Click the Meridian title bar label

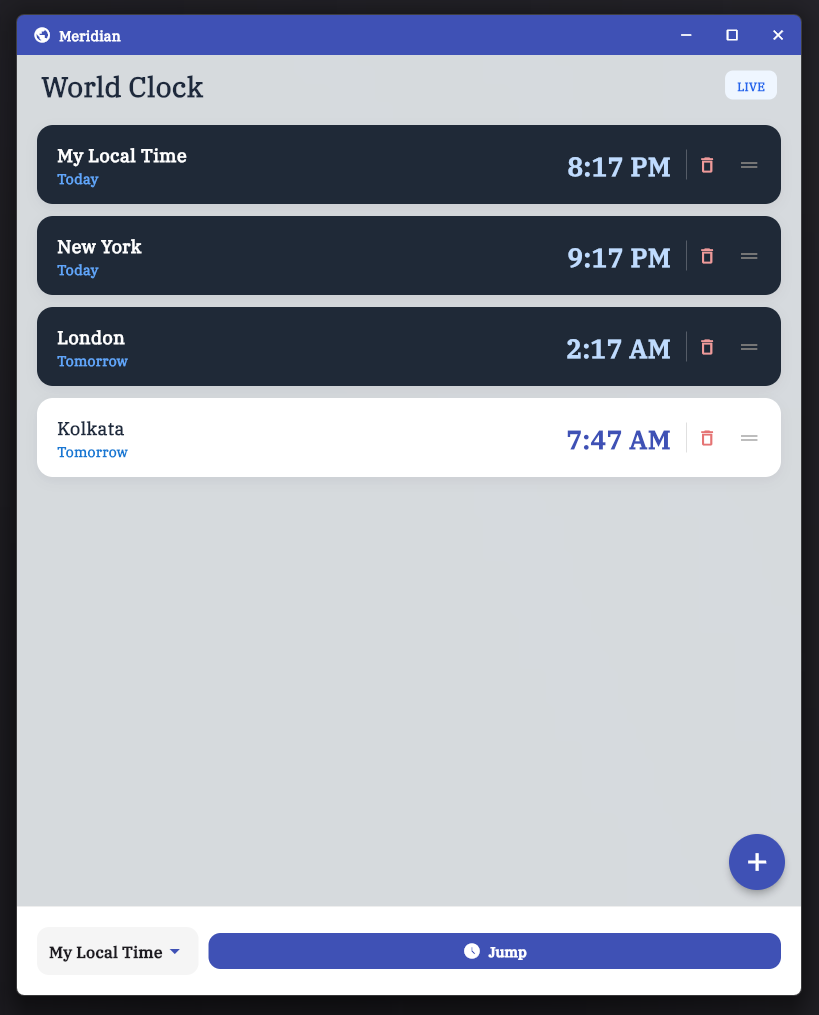90,35
